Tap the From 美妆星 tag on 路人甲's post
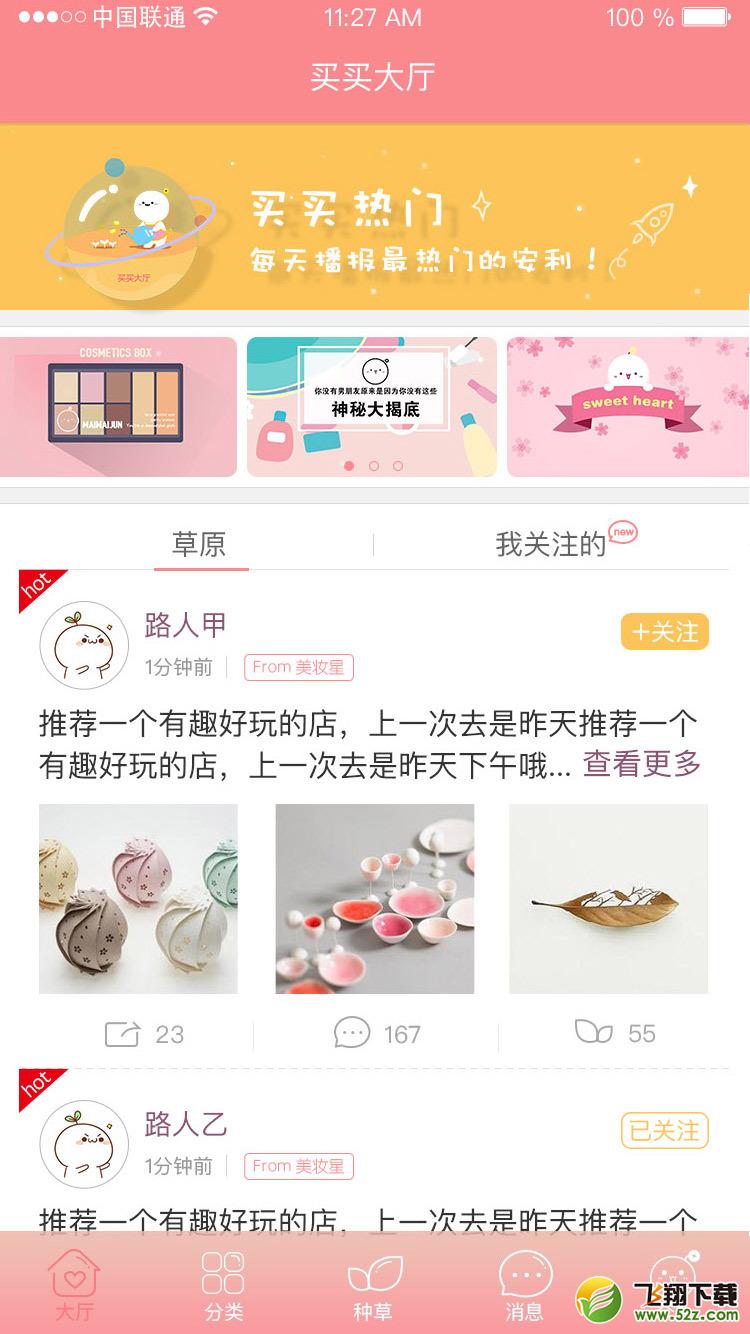This screenshot has height=1334, width=750. [x=299, y=667]
